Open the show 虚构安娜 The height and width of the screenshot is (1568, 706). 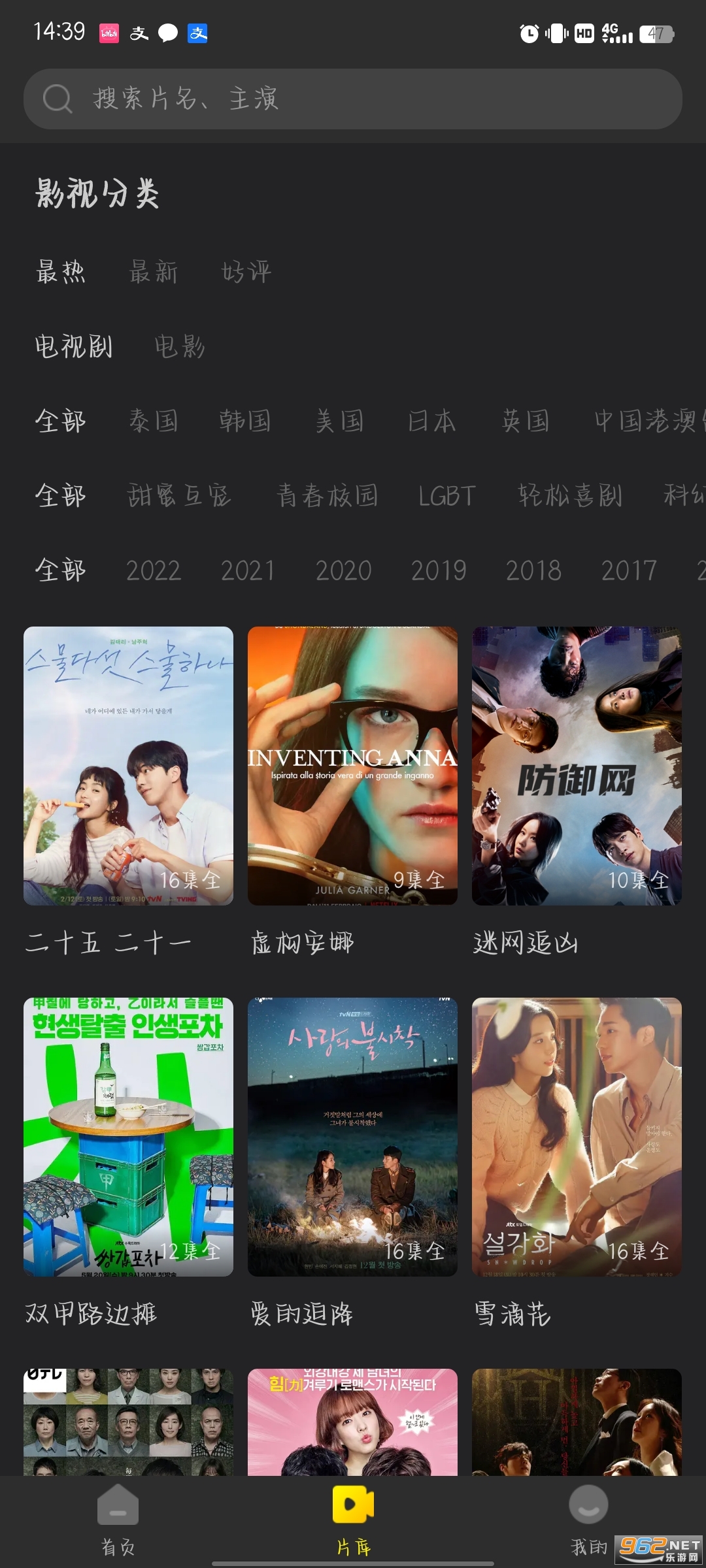(x=352, y=766)
